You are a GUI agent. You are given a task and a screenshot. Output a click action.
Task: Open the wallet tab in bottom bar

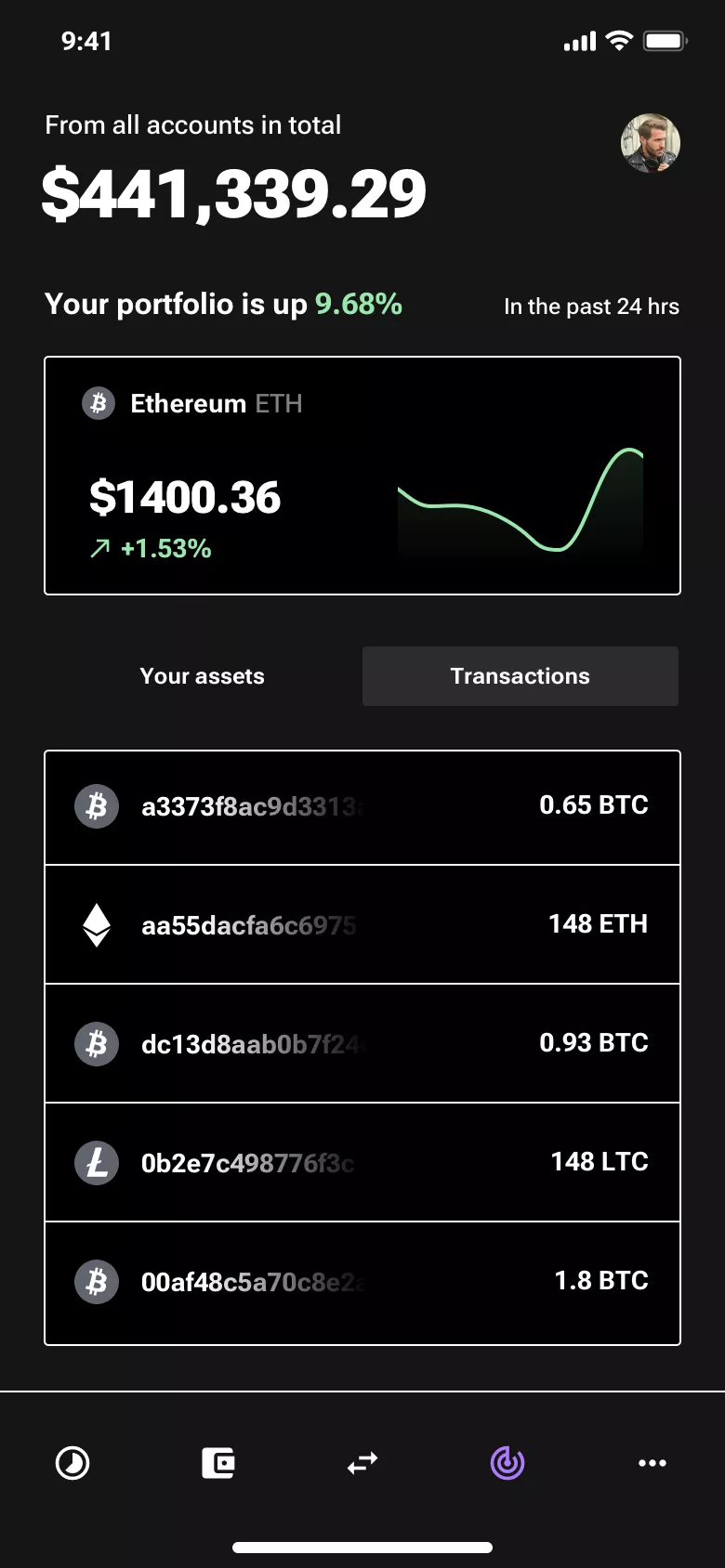218,1463
